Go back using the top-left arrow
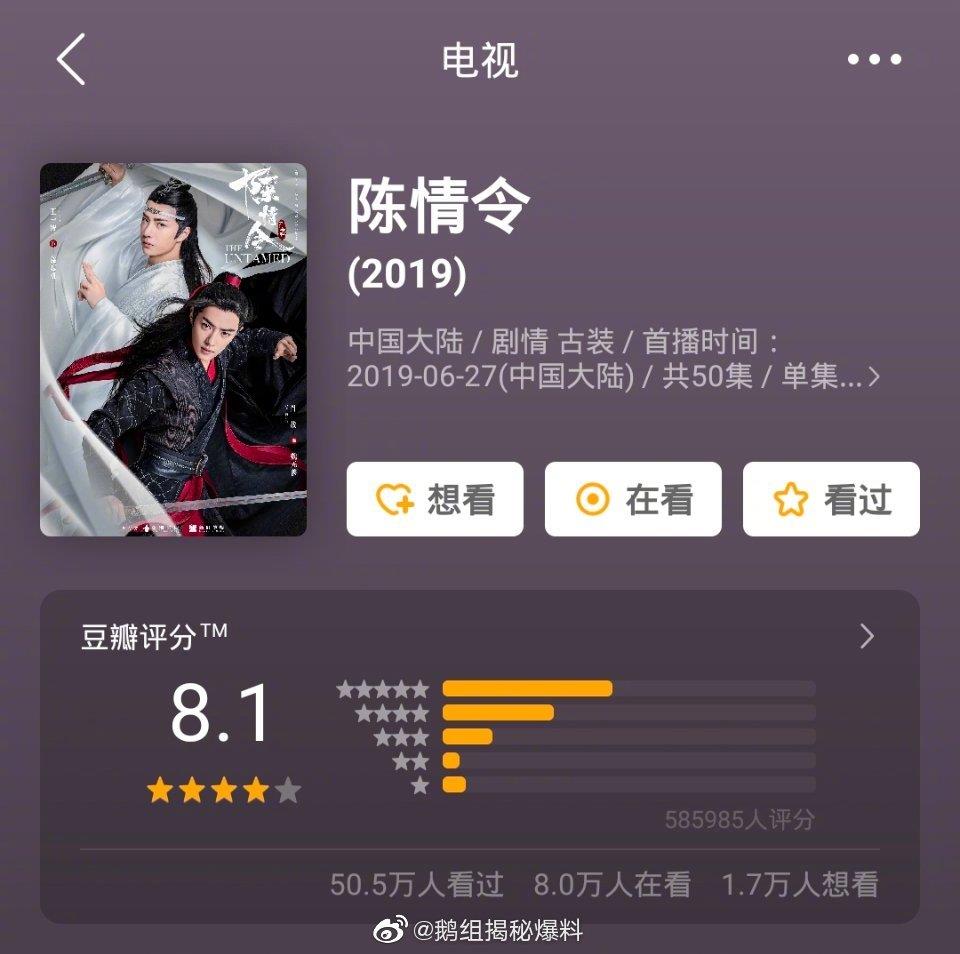 71,59
